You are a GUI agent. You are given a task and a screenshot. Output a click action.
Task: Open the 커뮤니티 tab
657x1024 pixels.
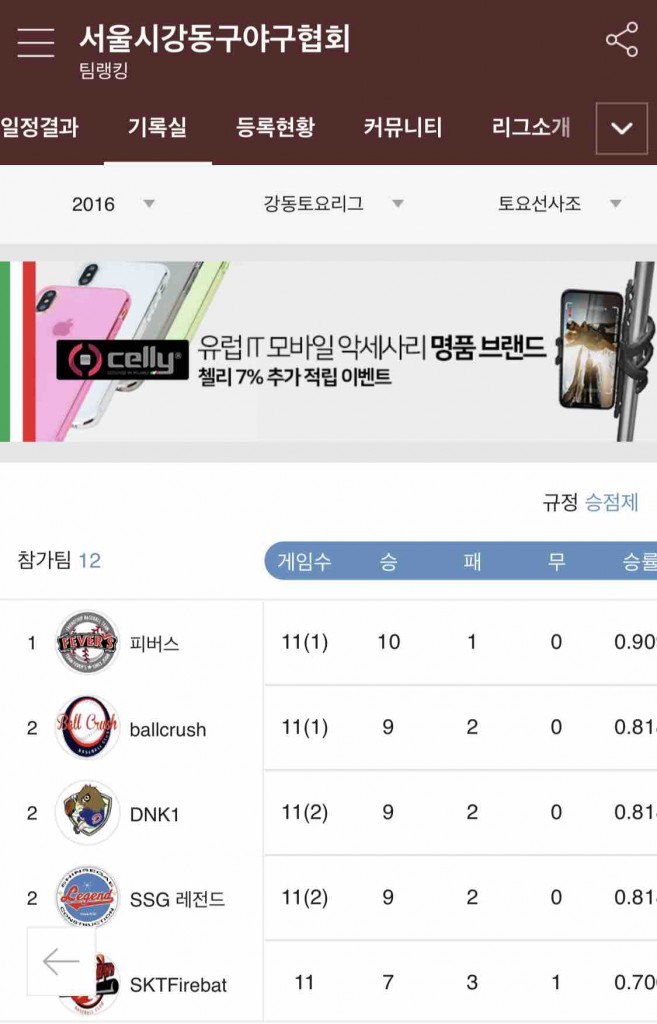pos(402,128)
